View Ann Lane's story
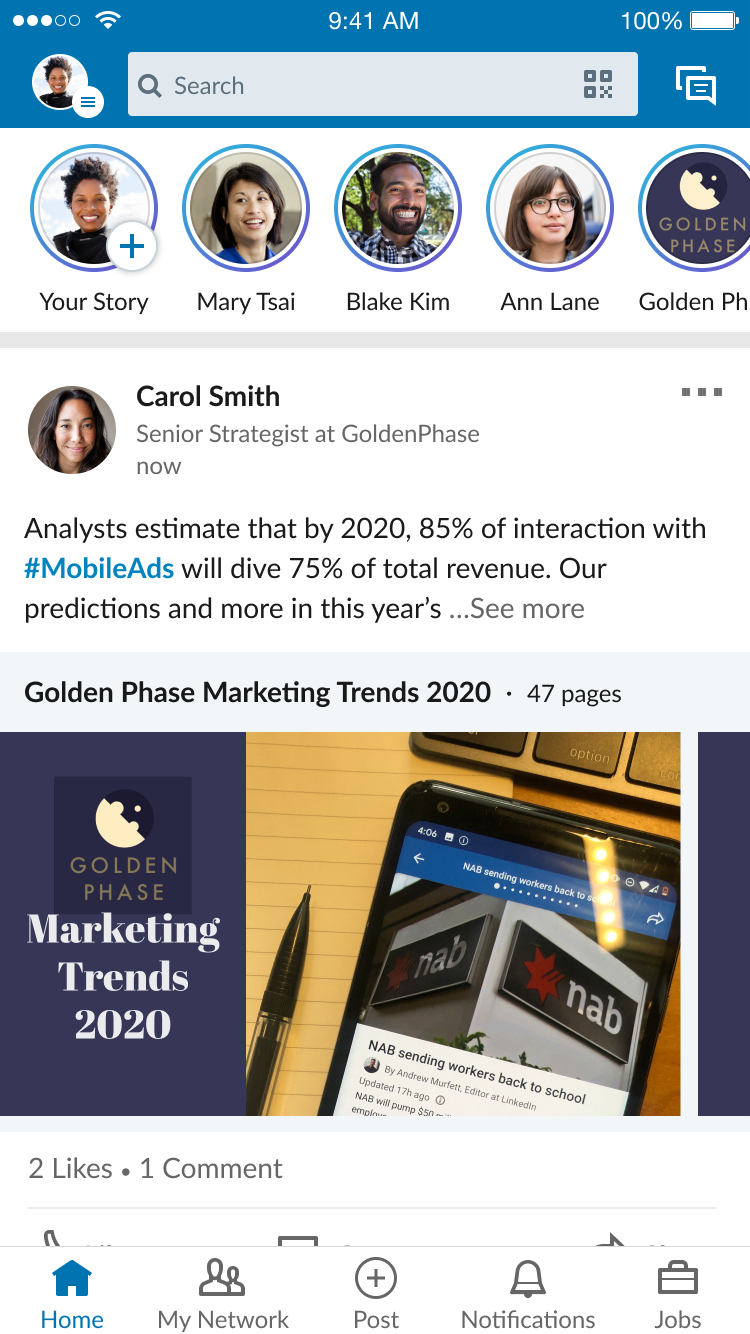750x1334 pixels. pyautogui.click(x=550, y=209)
